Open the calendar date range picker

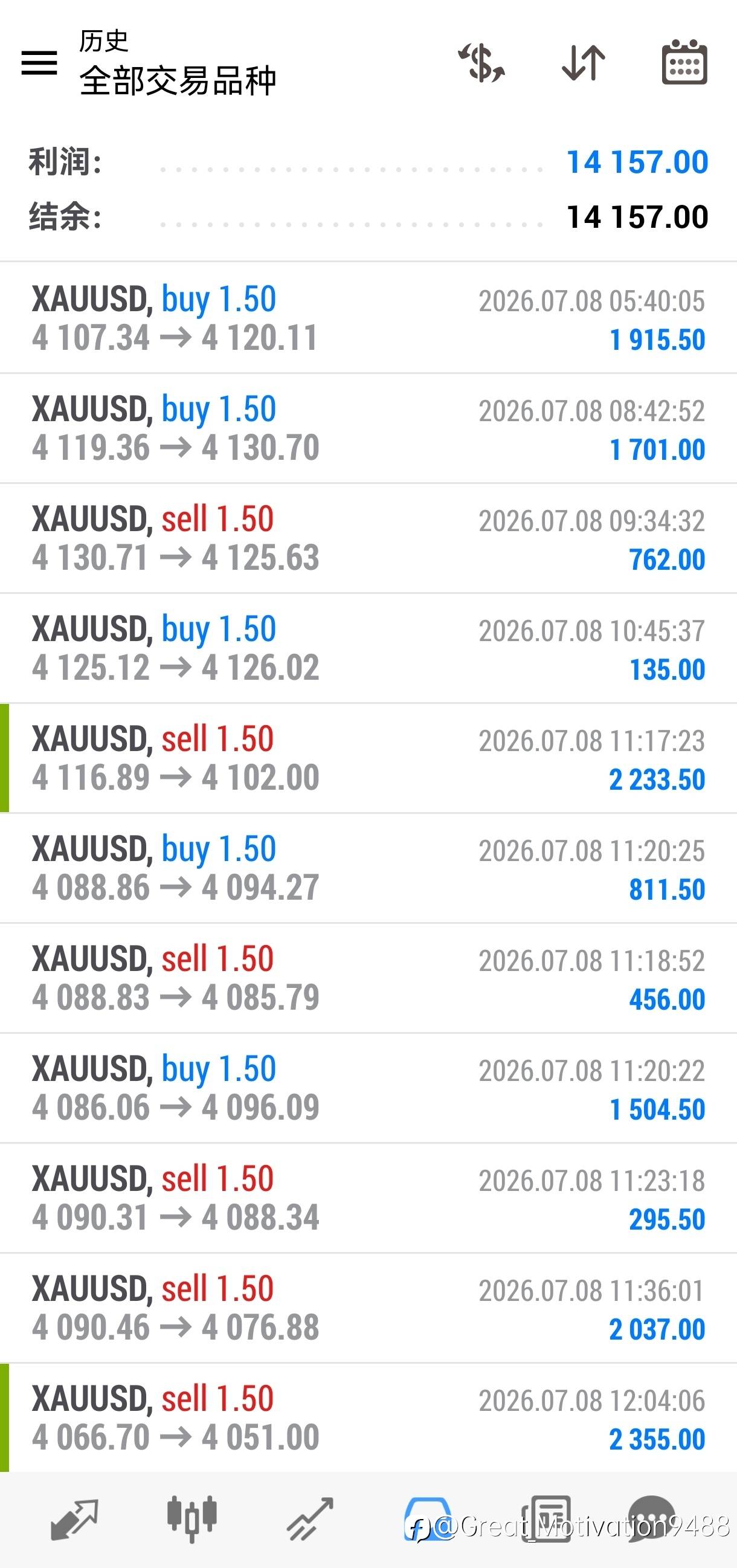tap(684, 62)
